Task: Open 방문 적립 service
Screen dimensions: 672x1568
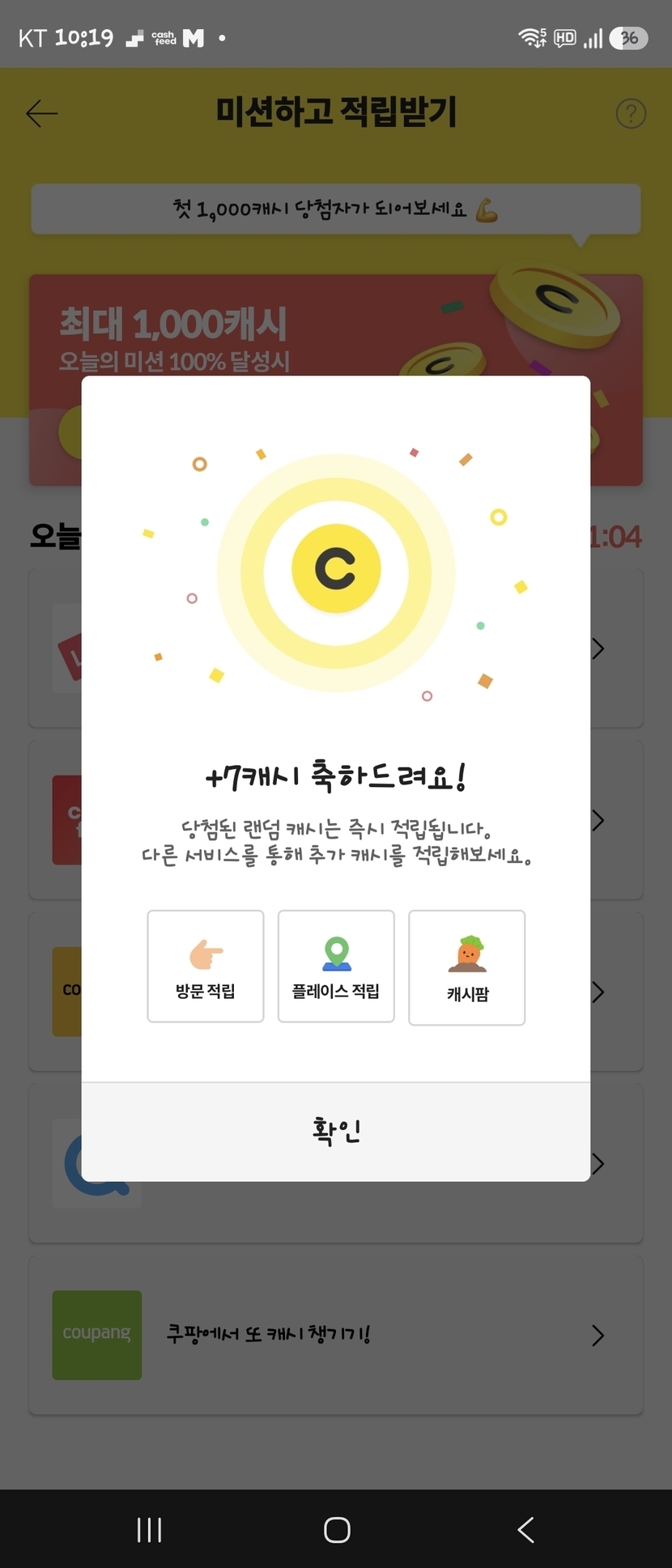Action: point(206,967)
